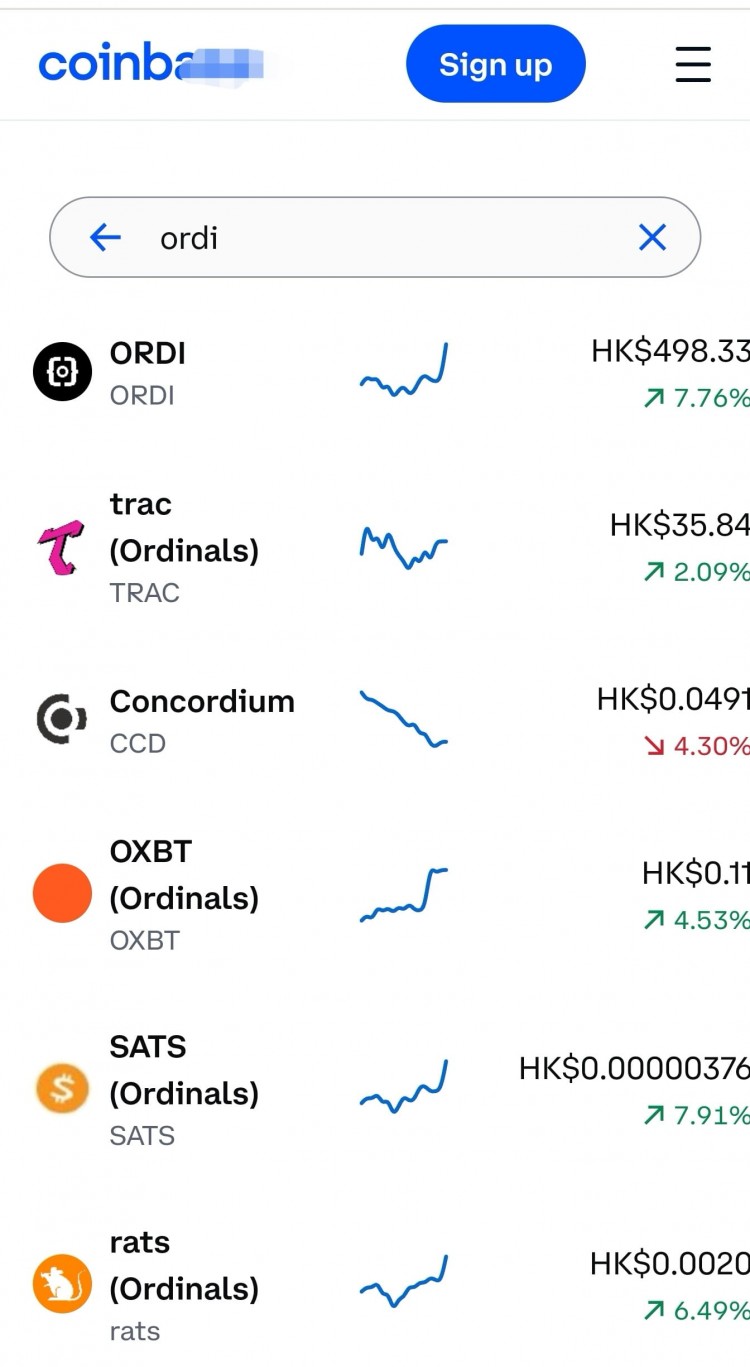750x1367 pixels.
Task: Clear the search text 'ordi'
Action: pos(652,237)
